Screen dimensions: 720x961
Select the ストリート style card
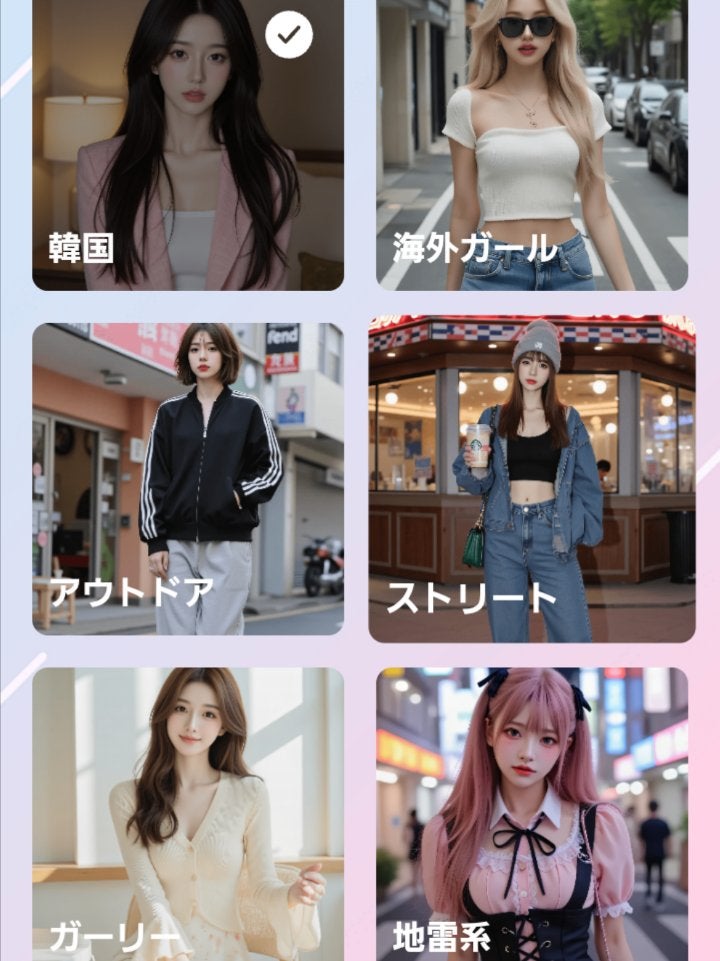(532, 478)
